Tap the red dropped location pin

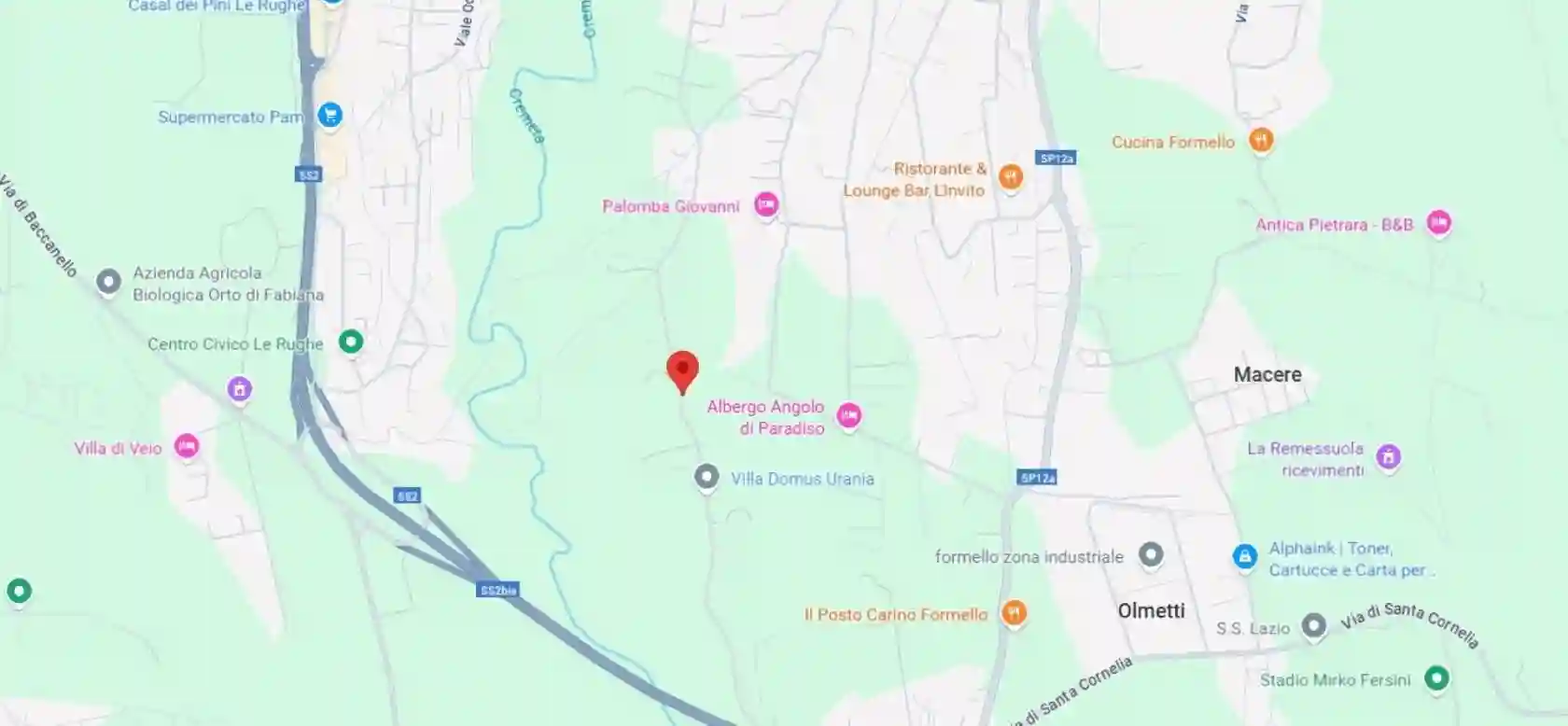pyautogui.click(x=682, y=370)
